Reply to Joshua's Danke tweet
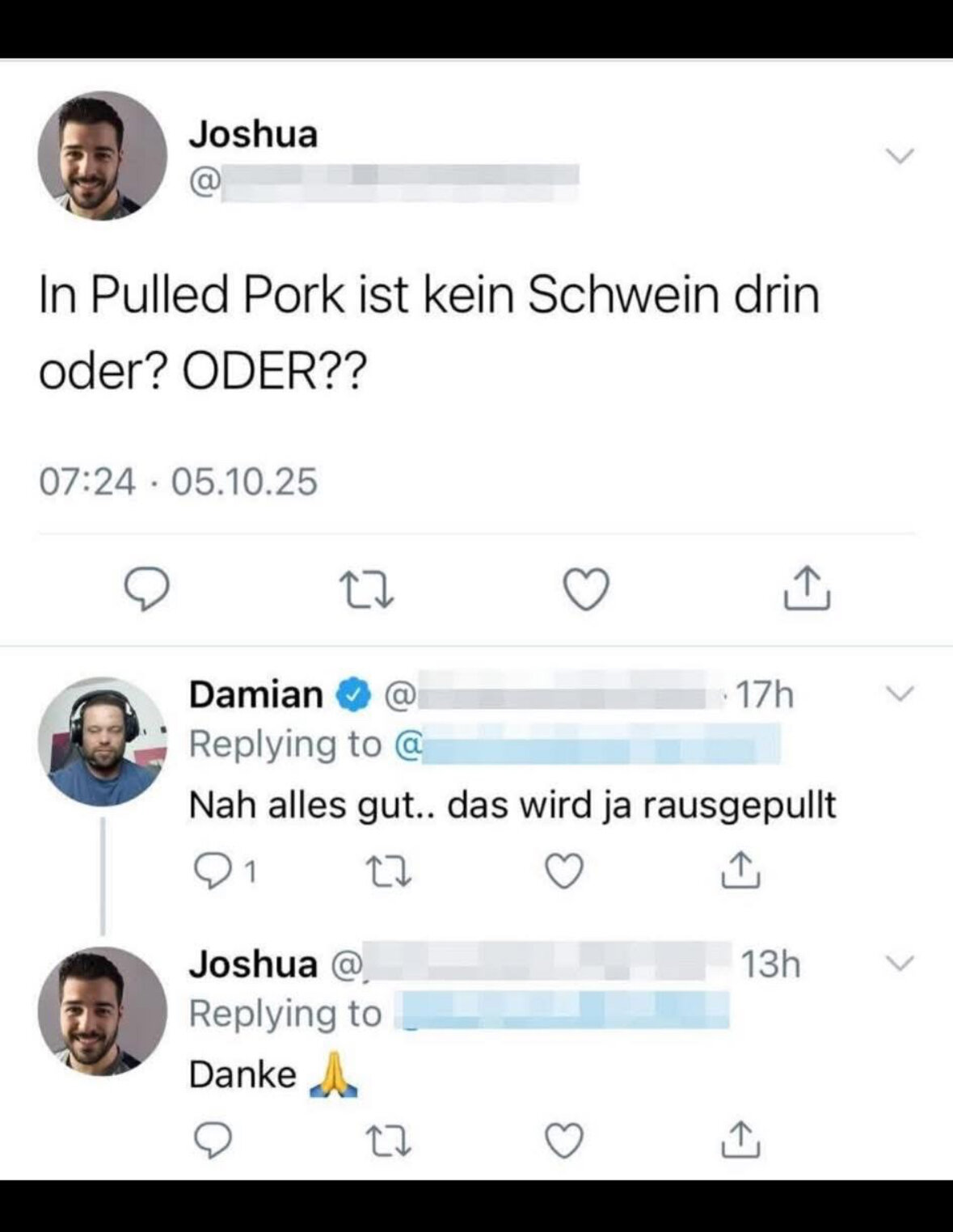 213,1141
